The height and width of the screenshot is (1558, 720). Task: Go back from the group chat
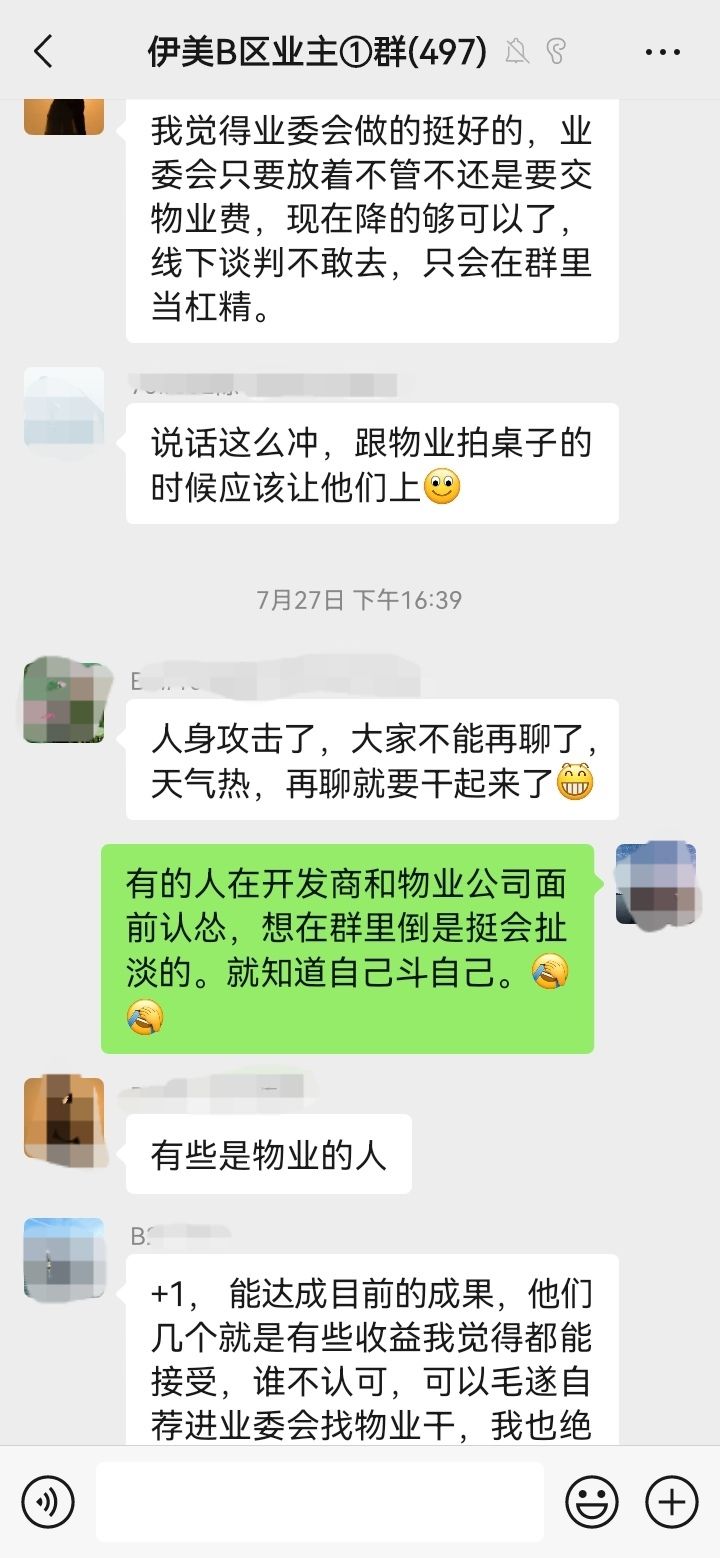pos(42,52)
